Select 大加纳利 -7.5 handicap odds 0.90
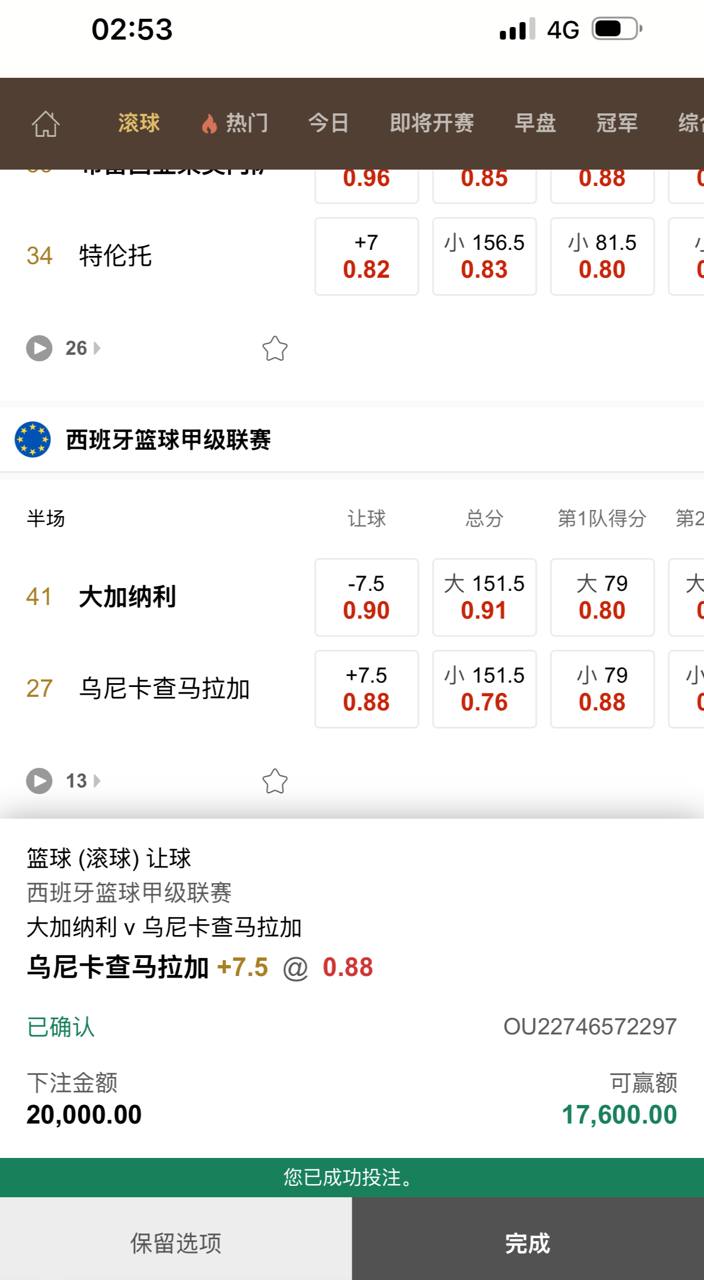This screenshot has height=1280, width=704. (366, 597)
